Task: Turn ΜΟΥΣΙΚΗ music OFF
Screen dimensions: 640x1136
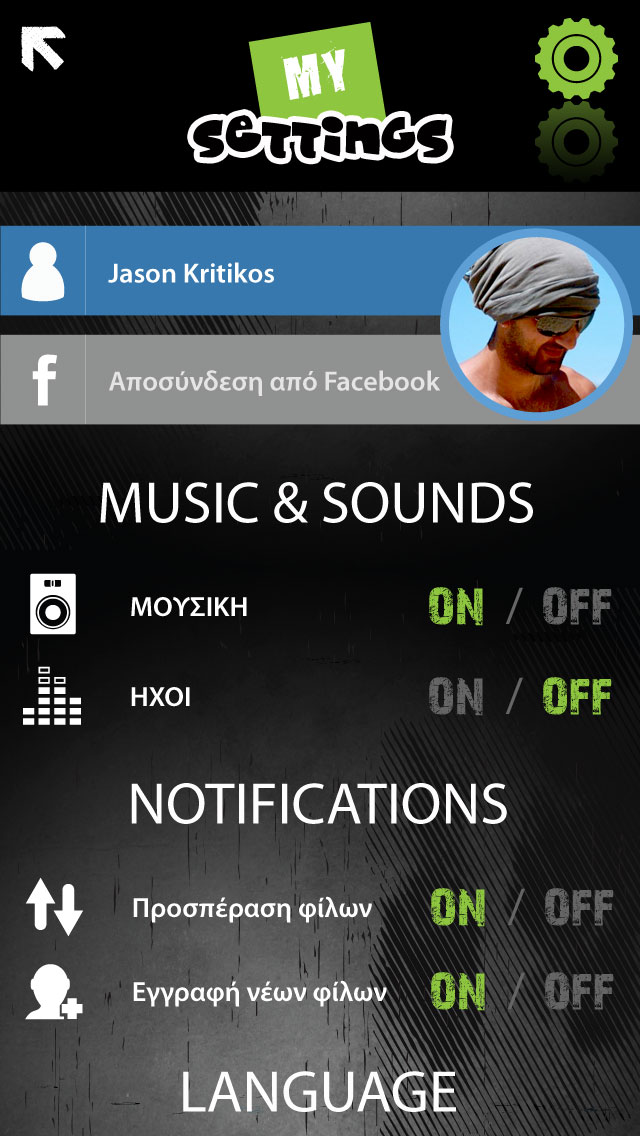Action: (576, 606)
